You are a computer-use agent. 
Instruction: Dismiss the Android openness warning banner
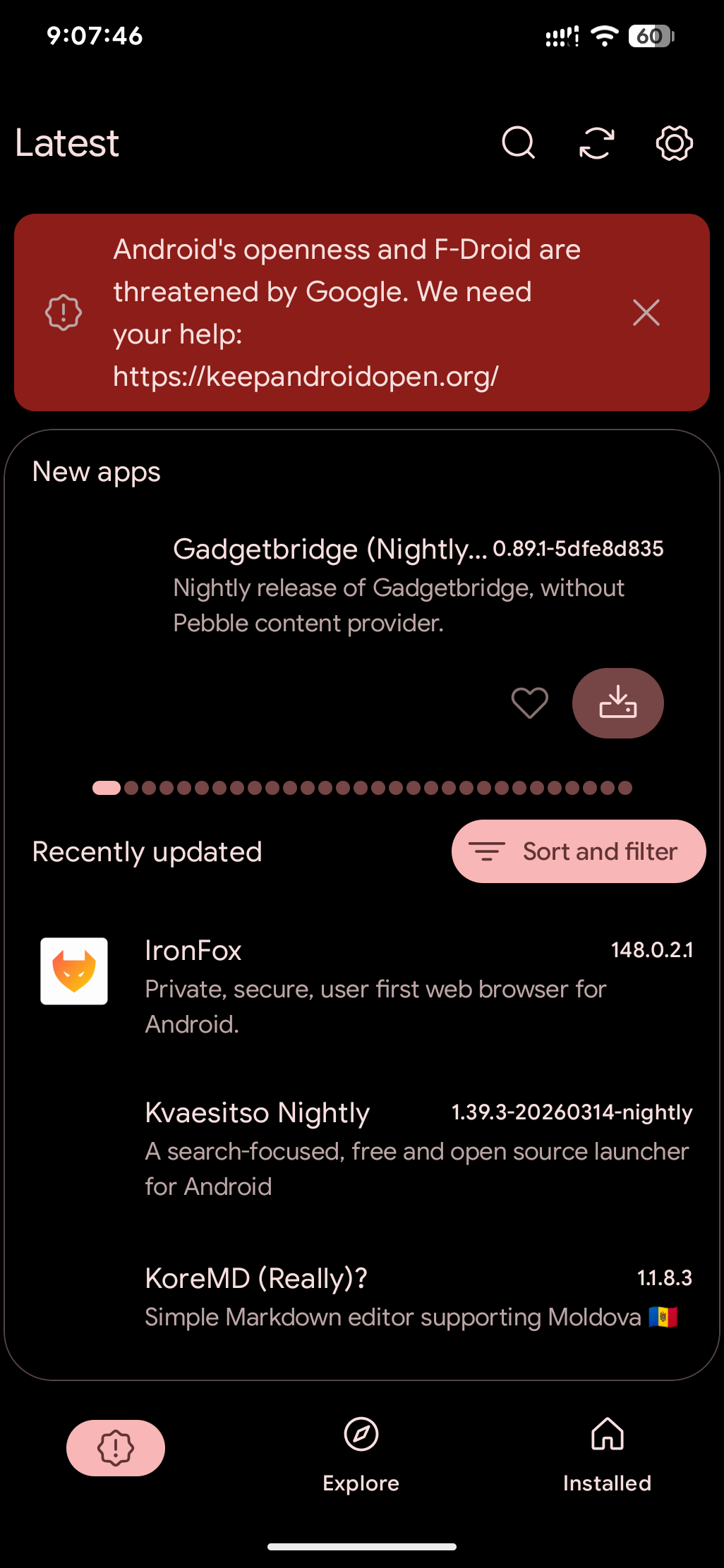click(646, 312)
